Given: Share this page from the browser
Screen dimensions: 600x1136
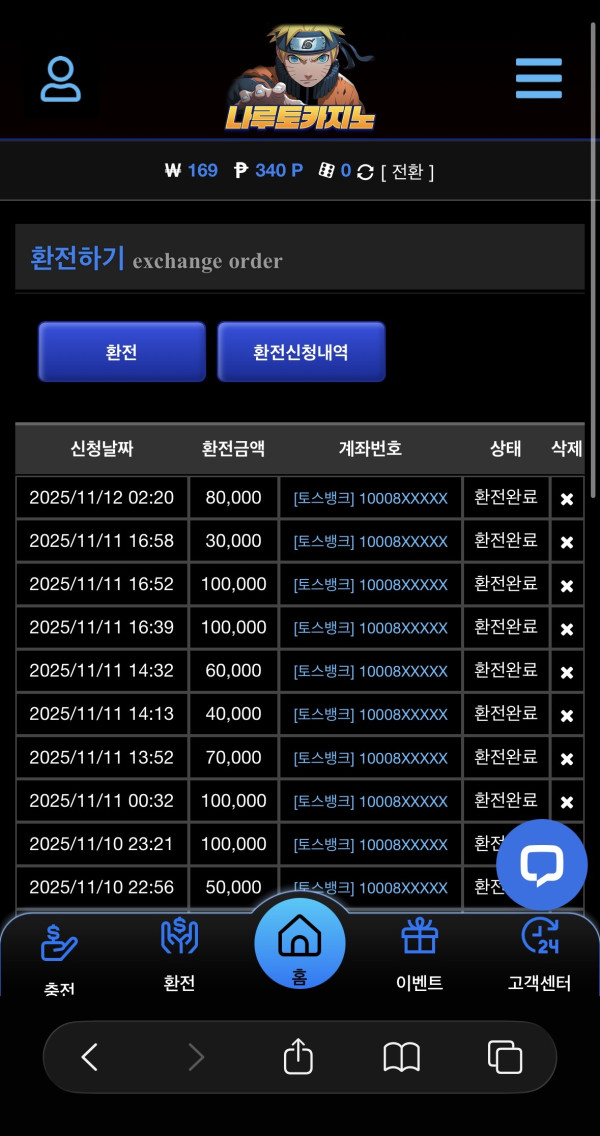Looking at the screenshot, I should tap(298, 1057).
